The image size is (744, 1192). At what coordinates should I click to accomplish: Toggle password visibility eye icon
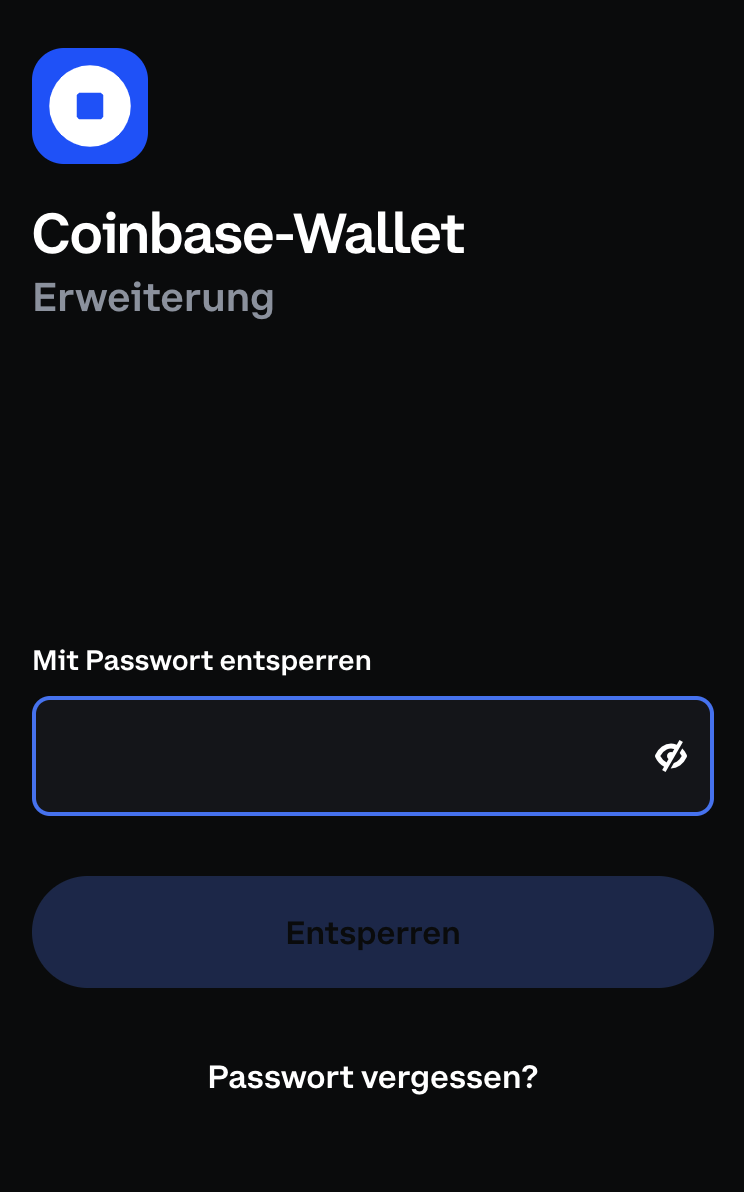click(671, 756)
